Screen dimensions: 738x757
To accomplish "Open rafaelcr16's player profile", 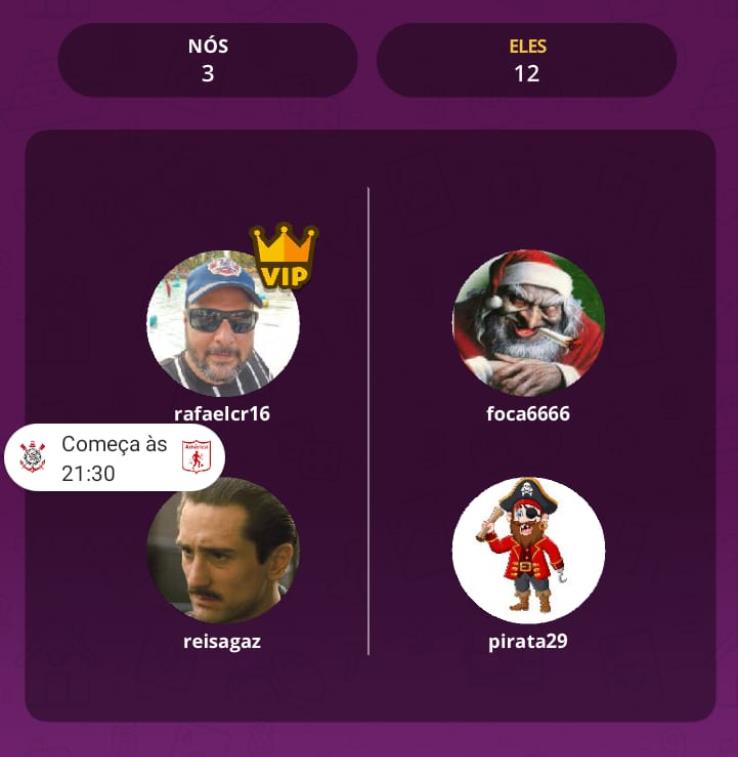I will tap(222, 325).
